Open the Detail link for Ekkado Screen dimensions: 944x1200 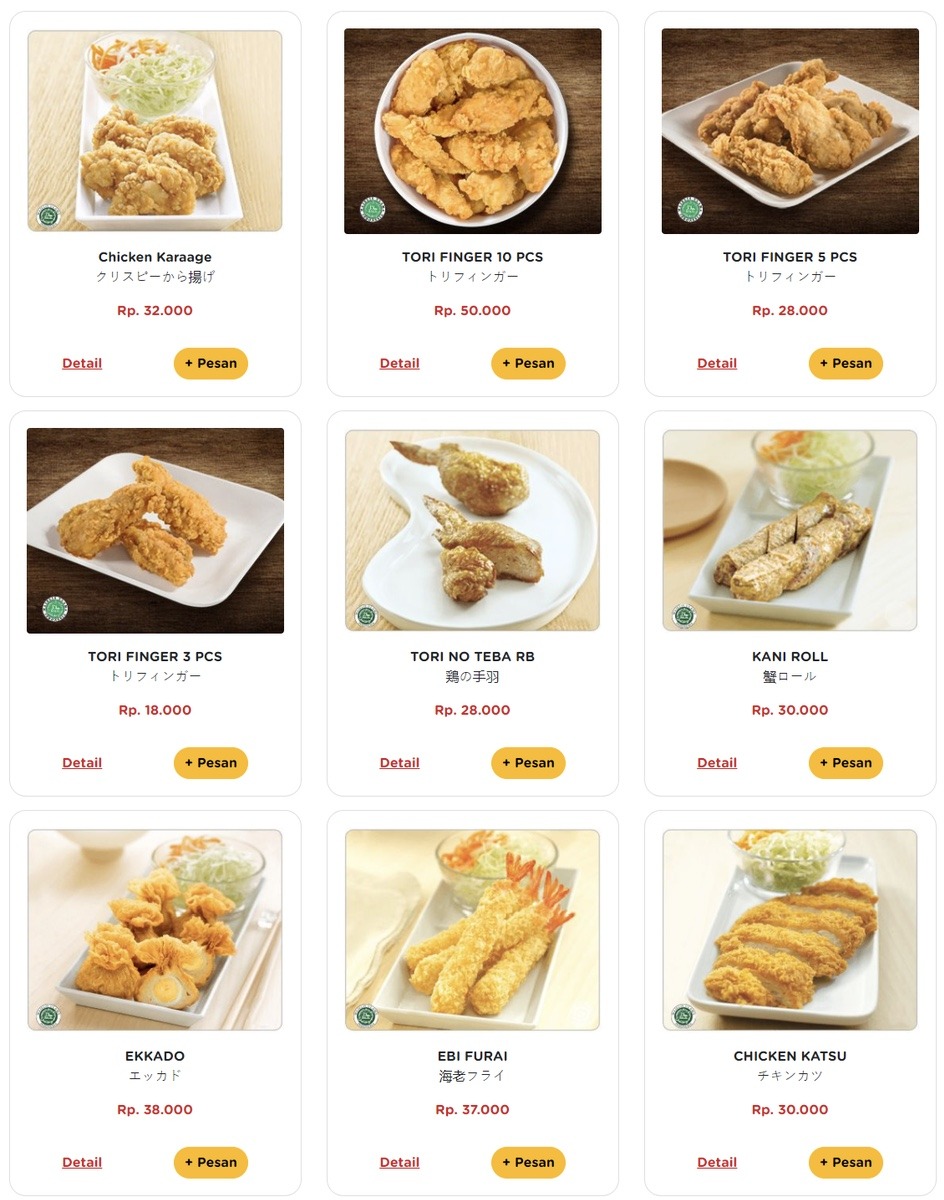82,1162
